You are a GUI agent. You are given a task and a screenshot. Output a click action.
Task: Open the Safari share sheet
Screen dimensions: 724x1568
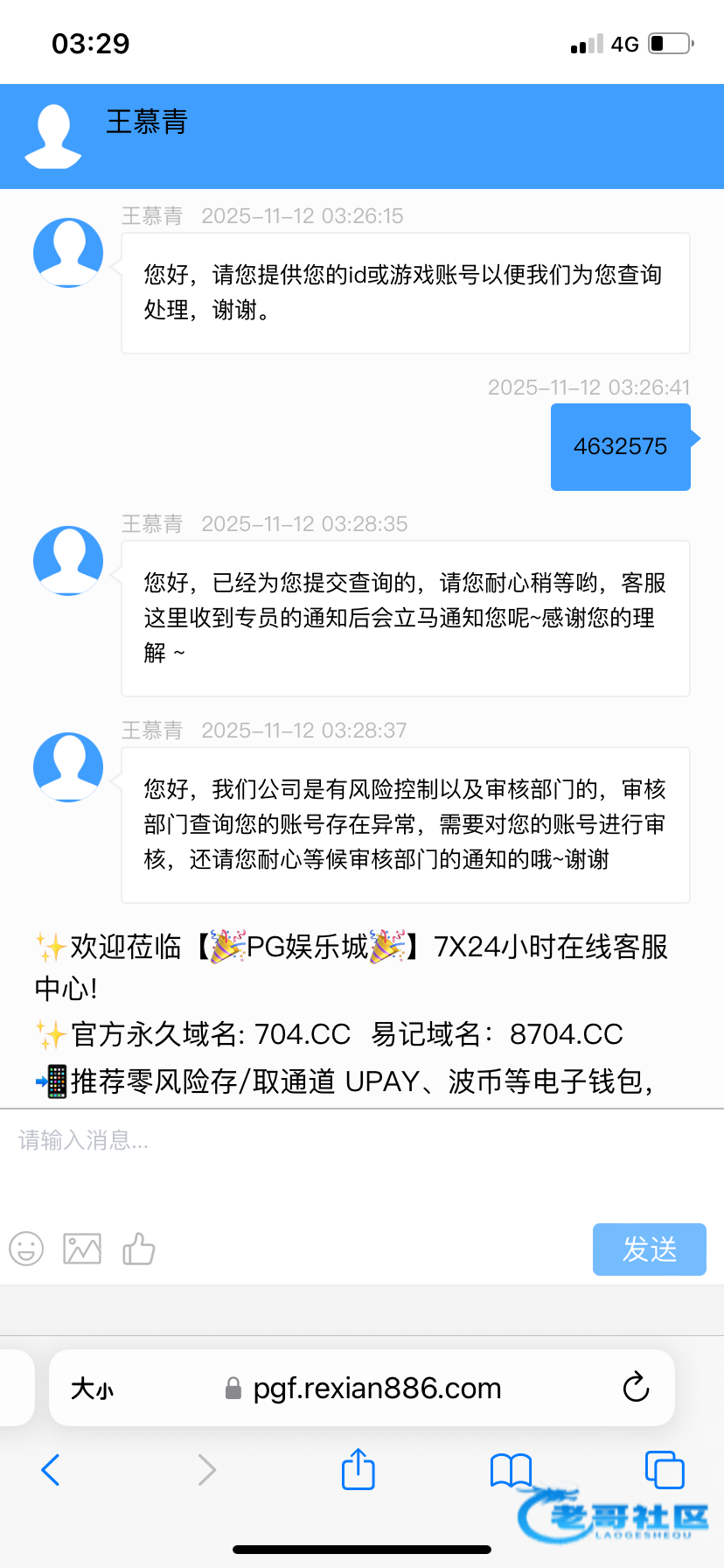pos(358,1469)
